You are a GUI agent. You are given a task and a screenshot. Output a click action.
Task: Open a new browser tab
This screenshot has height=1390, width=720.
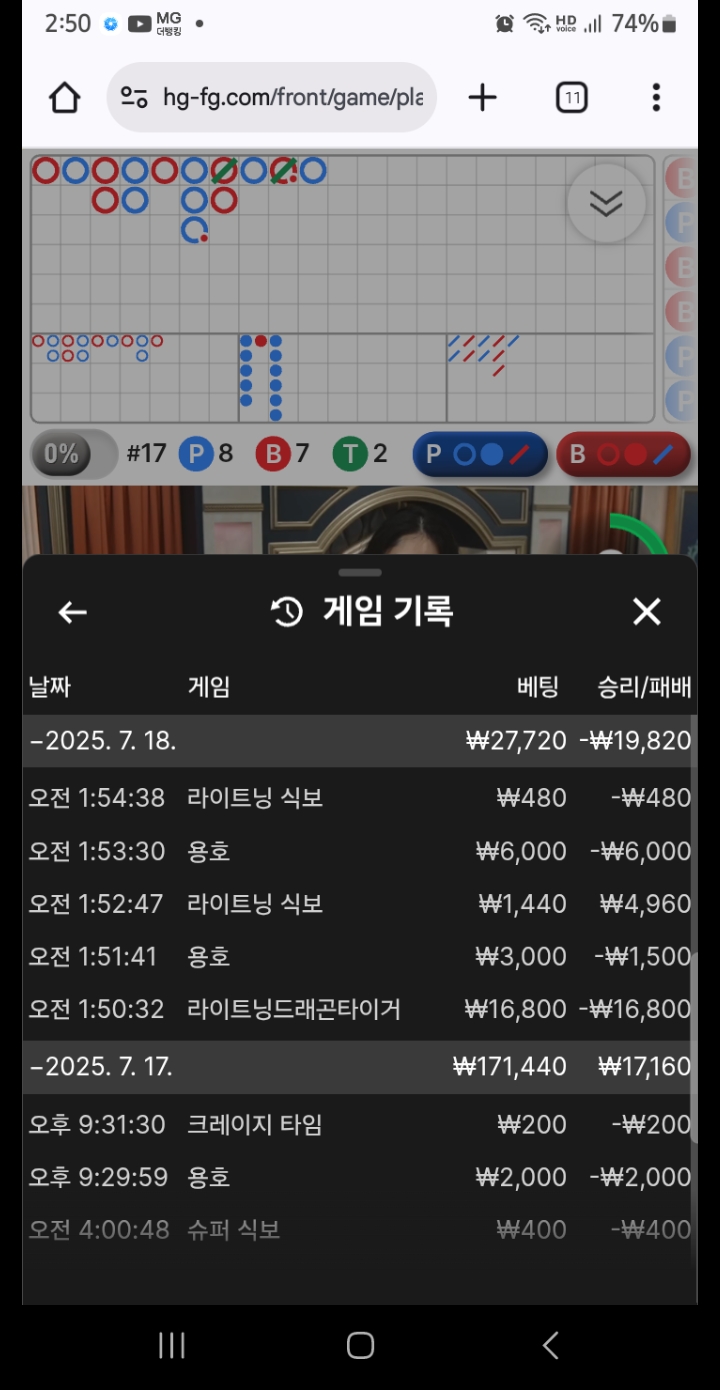pos(482,98)
